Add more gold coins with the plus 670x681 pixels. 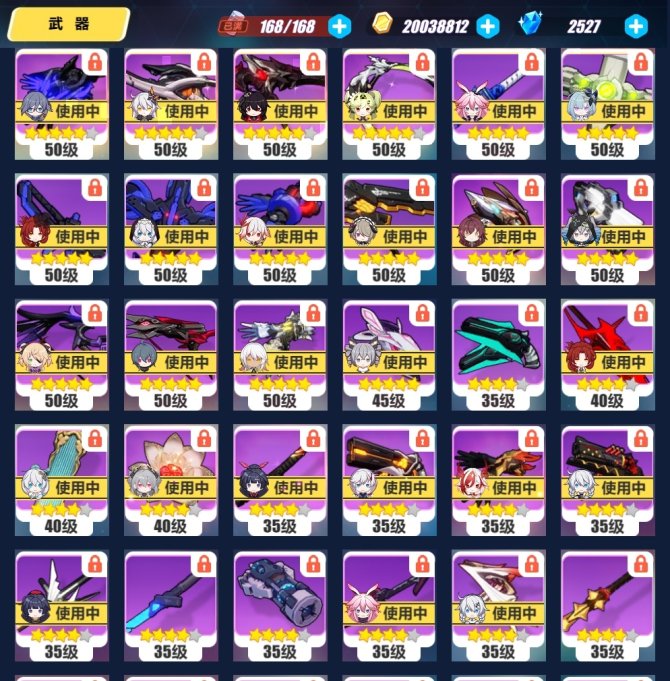487,26
